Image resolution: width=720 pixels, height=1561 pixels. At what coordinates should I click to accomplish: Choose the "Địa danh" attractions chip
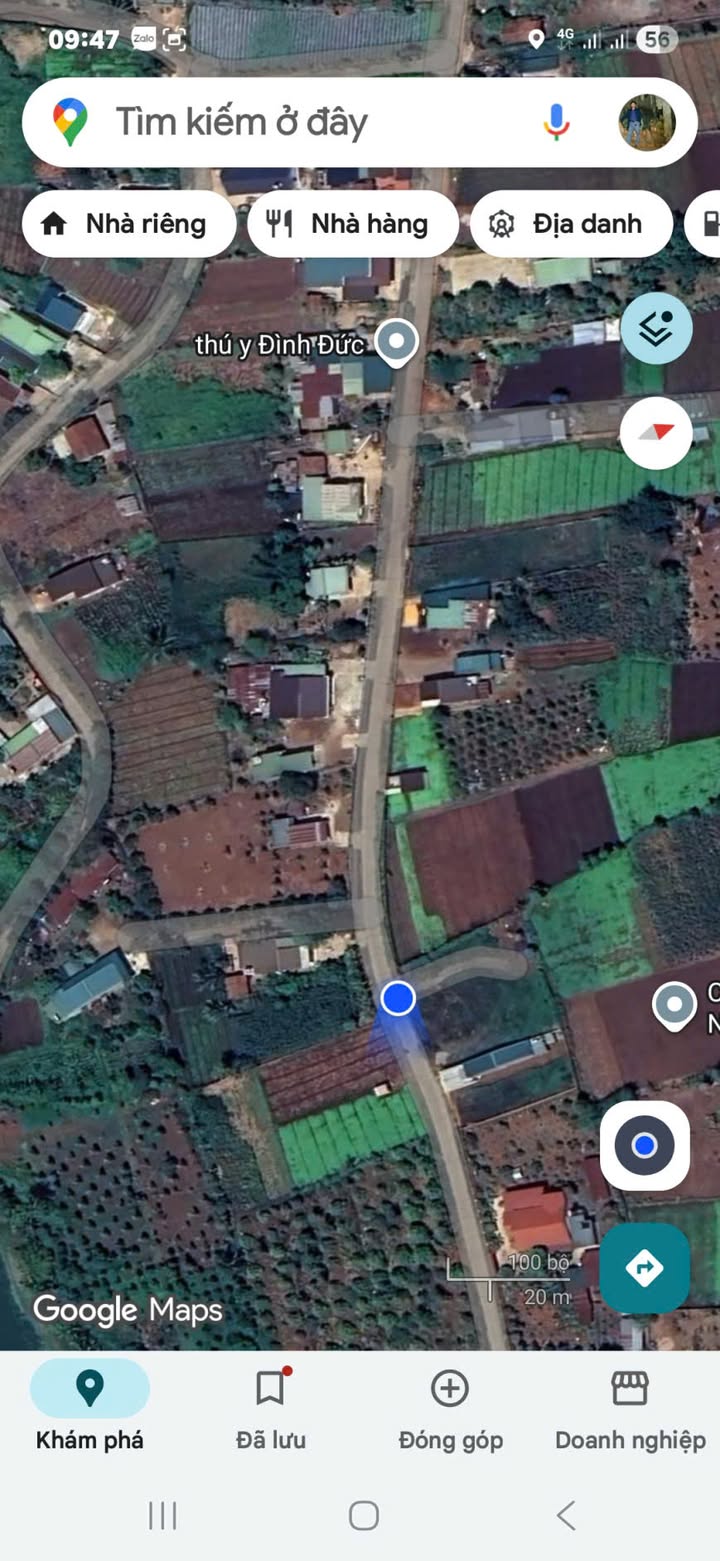click(x=568, y=224)
